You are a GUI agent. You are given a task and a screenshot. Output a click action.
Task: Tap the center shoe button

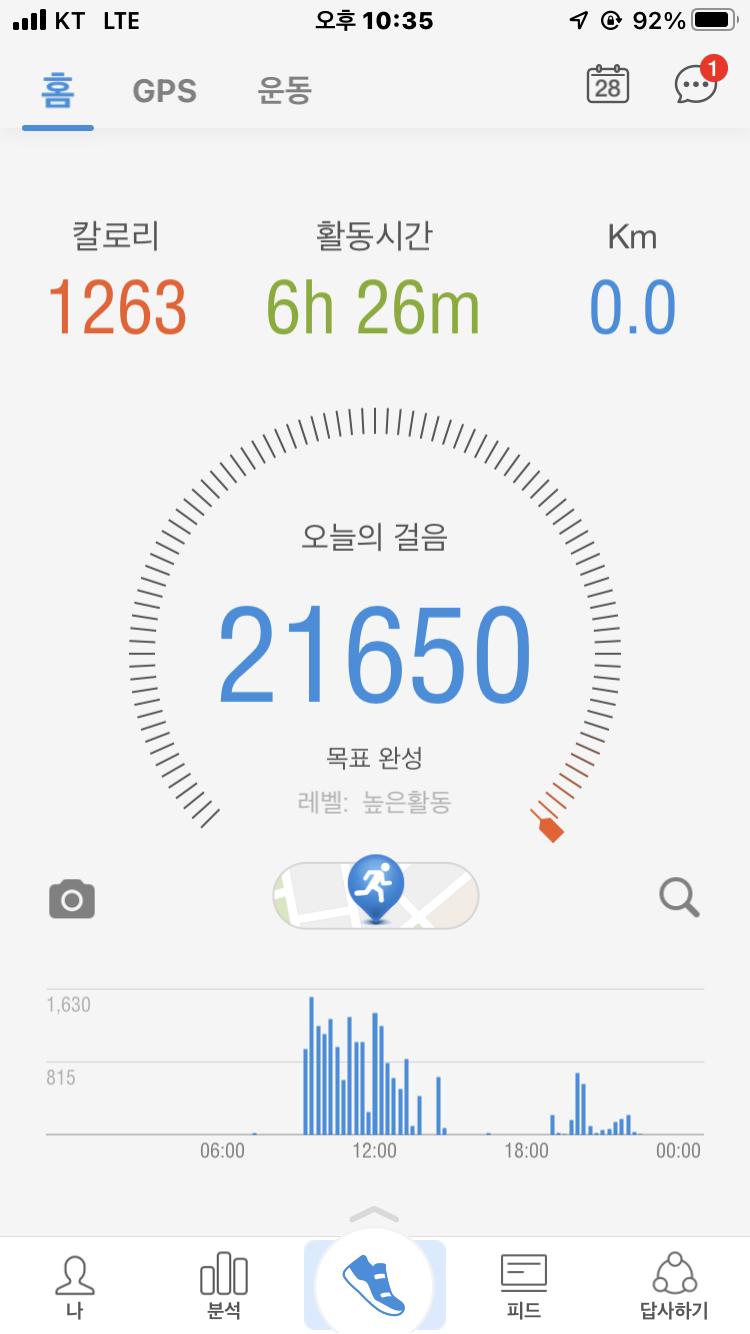click(x=375, y=1285)
